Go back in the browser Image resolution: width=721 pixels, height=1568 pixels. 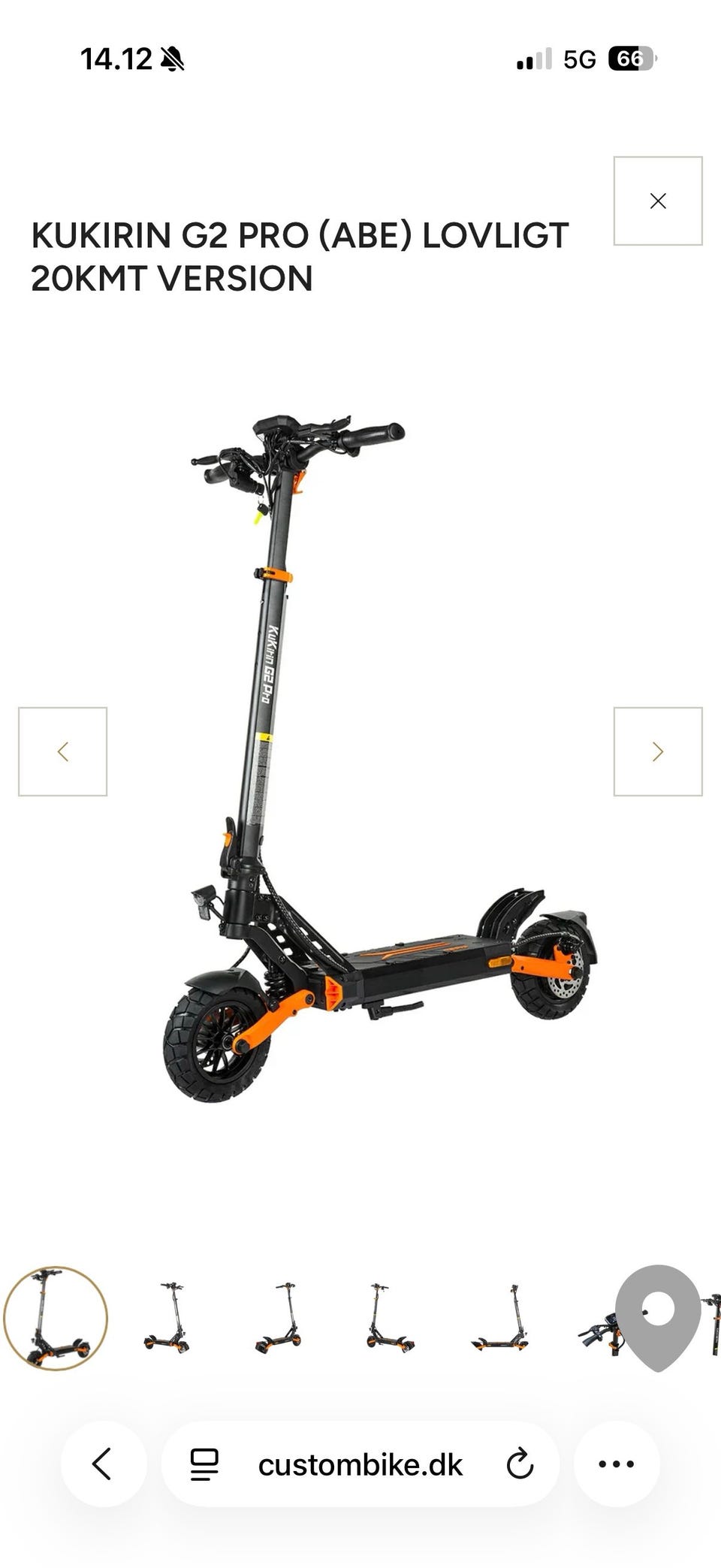point(103,1464)
